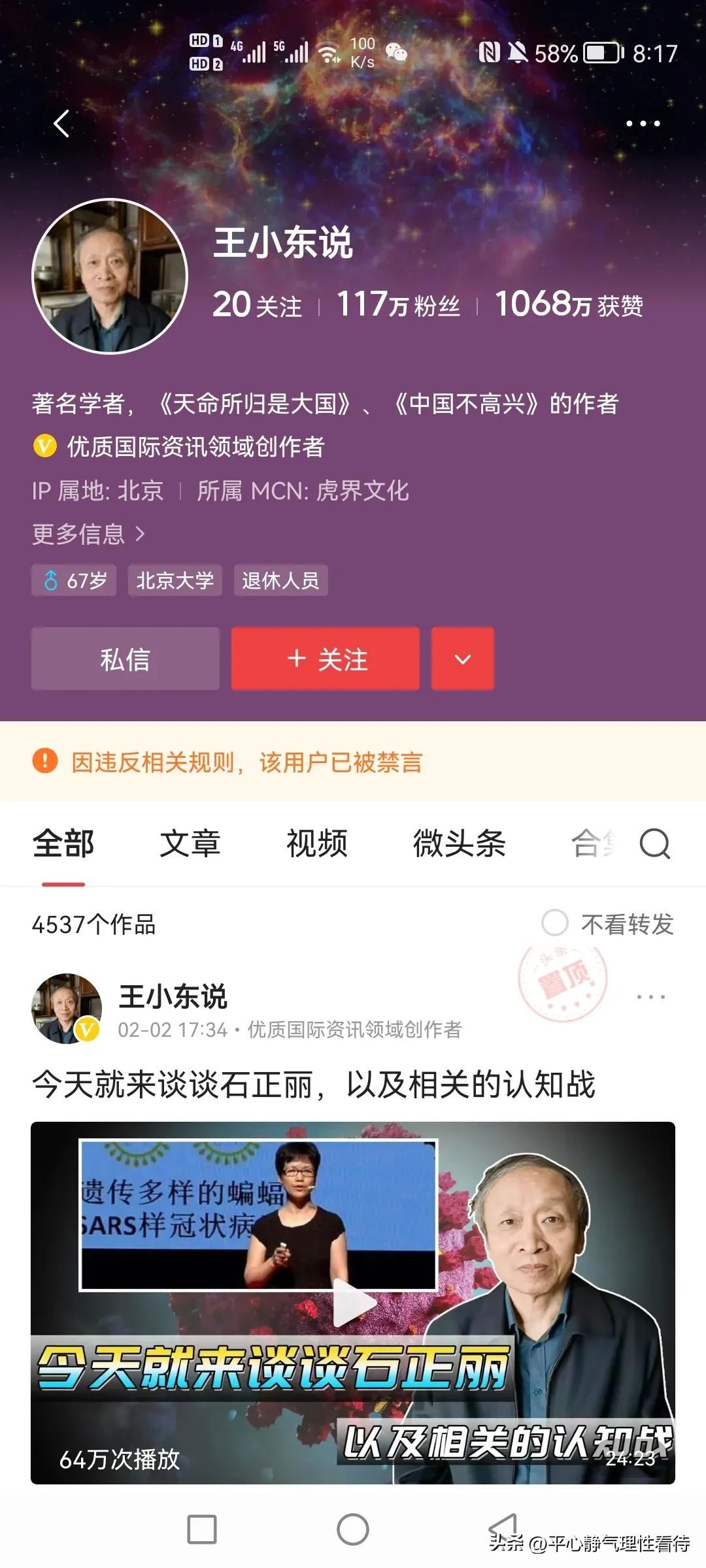View the 117万 粉丝 followers list
The width and height of the screenshot is (706, 1568).
click(x=398, y=305)
